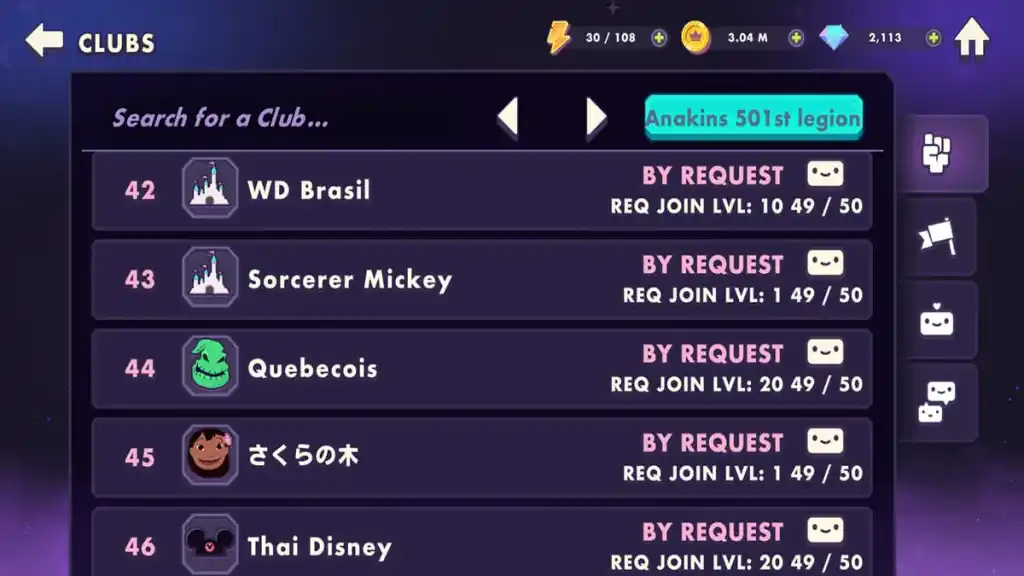
Task: Go to the next page of clubs
Action: click(596, 118)
